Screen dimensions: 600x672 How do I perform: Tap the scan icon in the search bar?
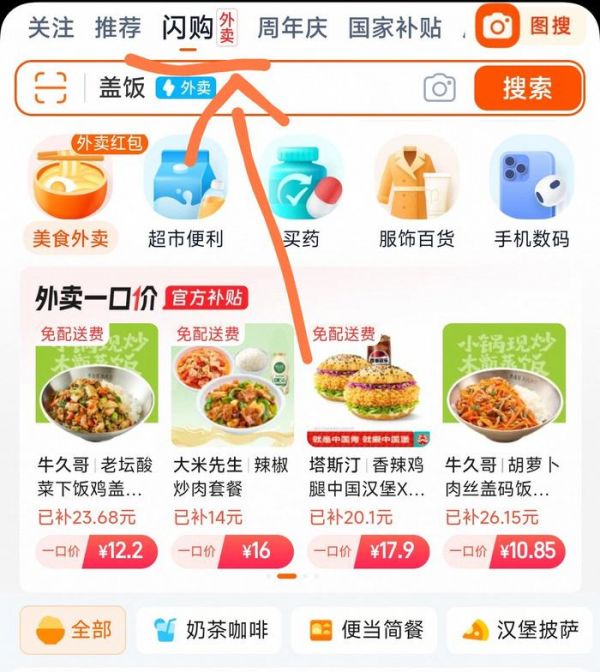(50, 88)
